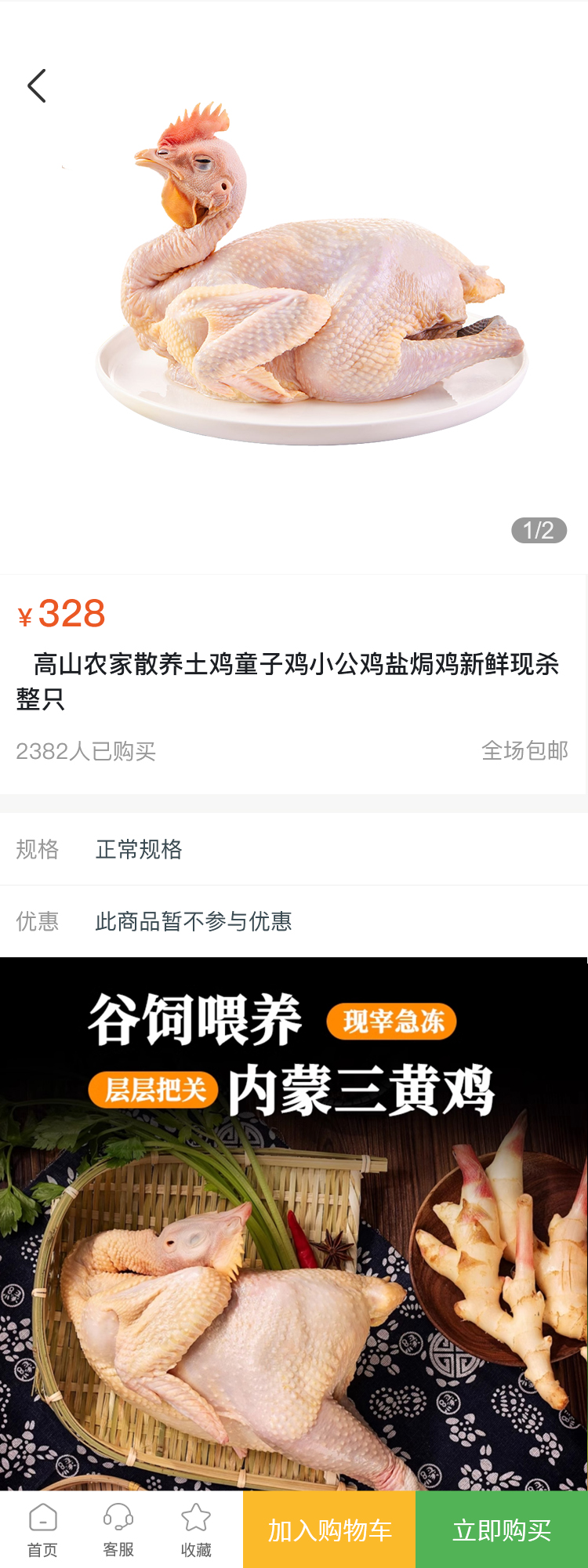Tap 加入购物车 to add to cart
The width and height of the screenshot is (588, 1568).
tap(329, 1530)
